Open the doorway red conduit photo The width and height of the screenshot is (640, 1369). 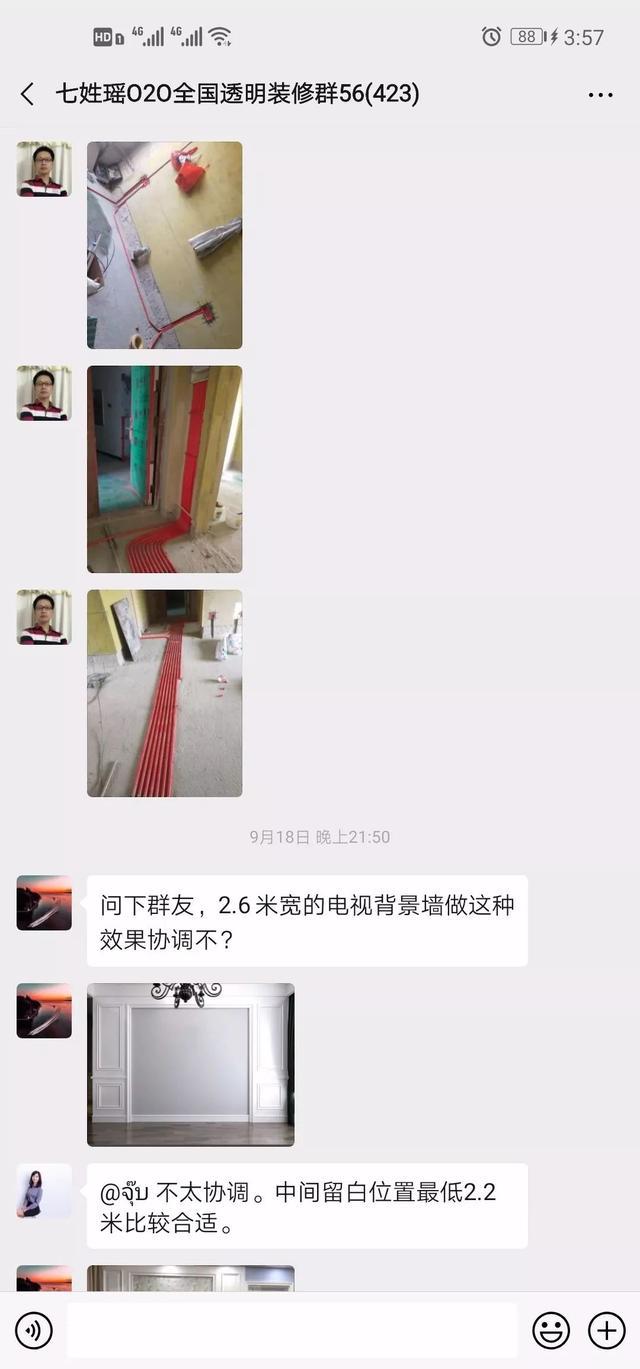(164, 469)
